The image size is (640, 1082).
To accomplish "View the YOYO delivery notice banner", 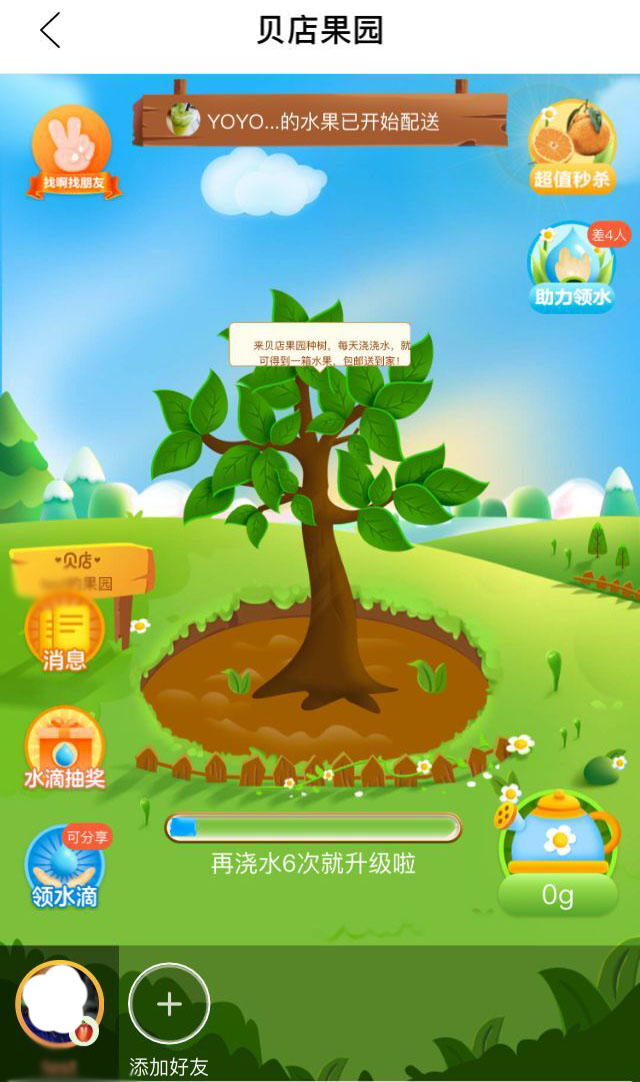I will [320, 122].
